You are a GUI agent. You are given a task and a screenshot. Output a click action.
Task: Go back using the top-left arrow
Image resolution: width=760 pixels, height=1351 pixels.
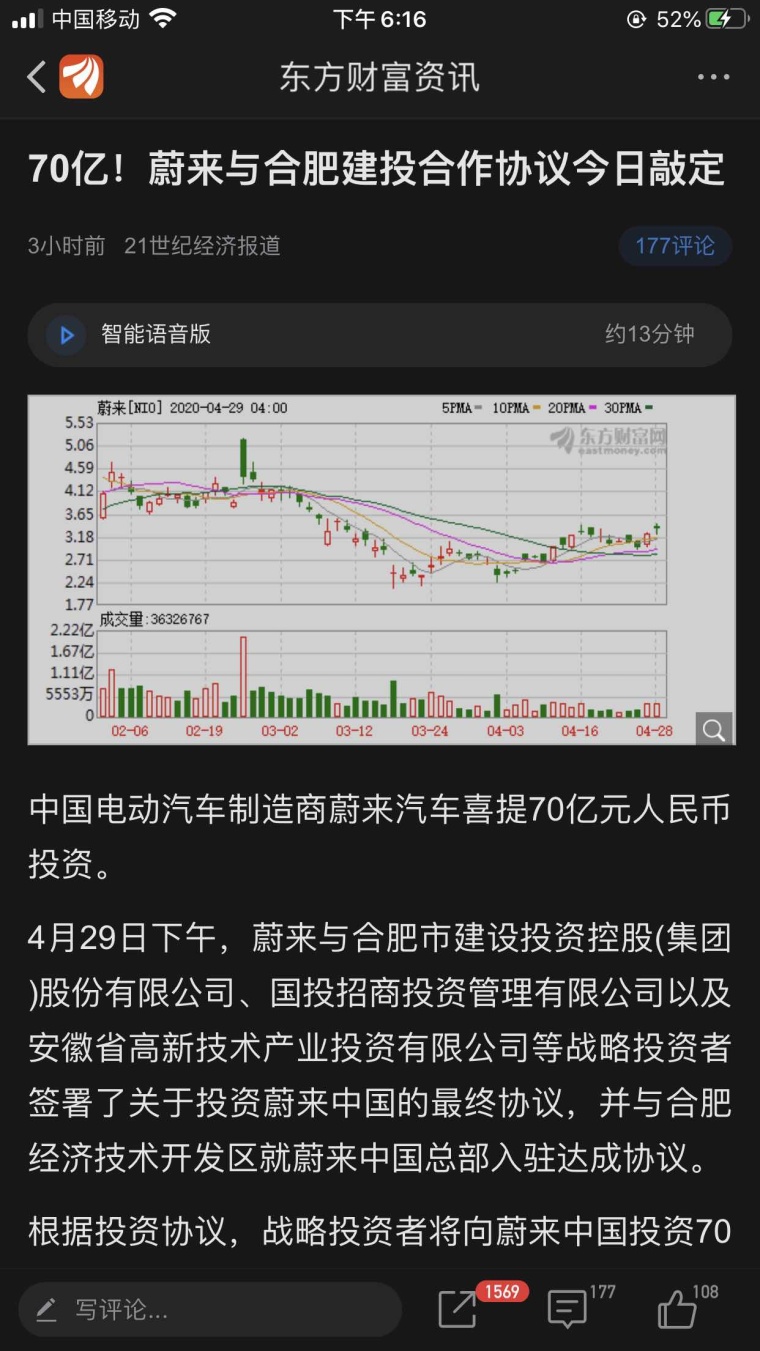36,77
